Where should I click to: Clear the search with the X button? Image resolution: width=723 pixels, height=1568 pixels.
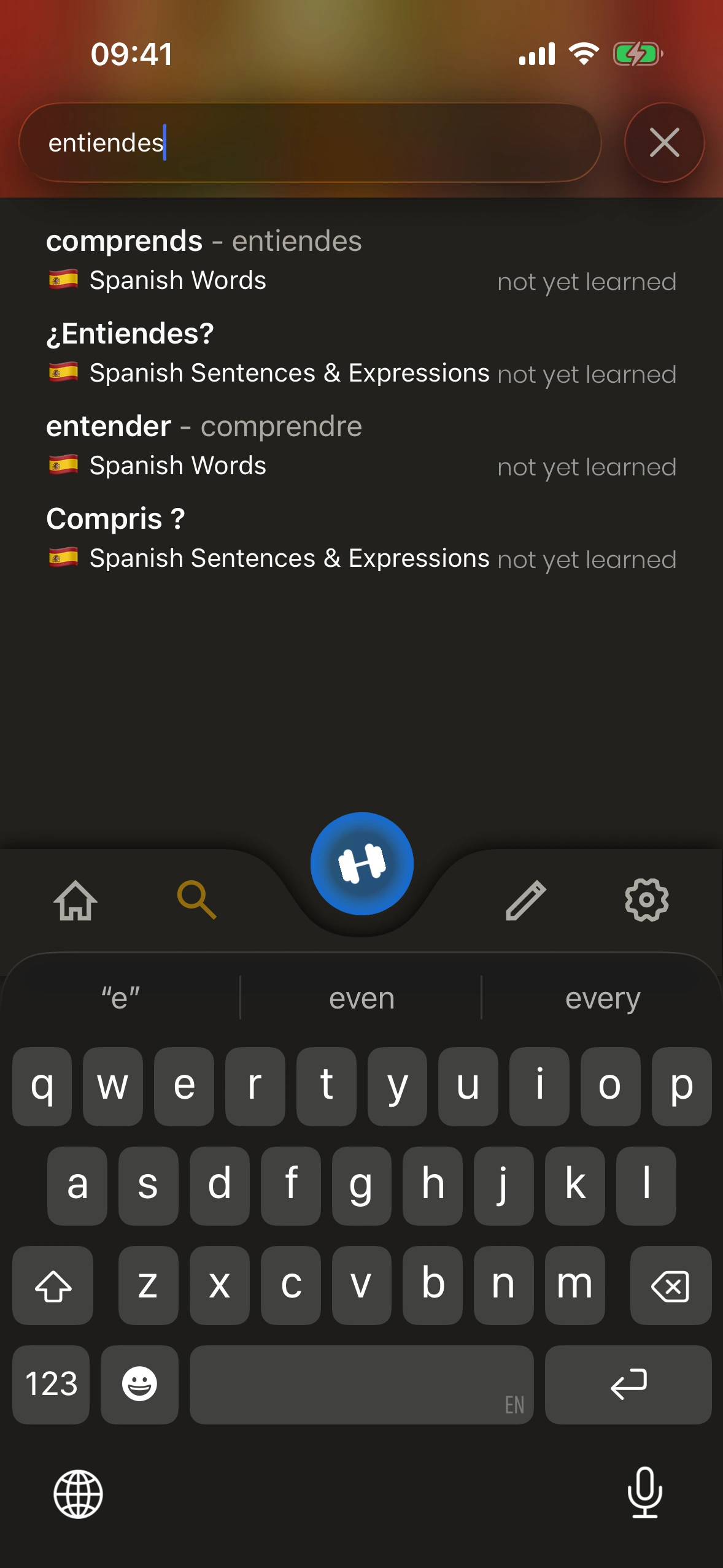pos(664,142)
